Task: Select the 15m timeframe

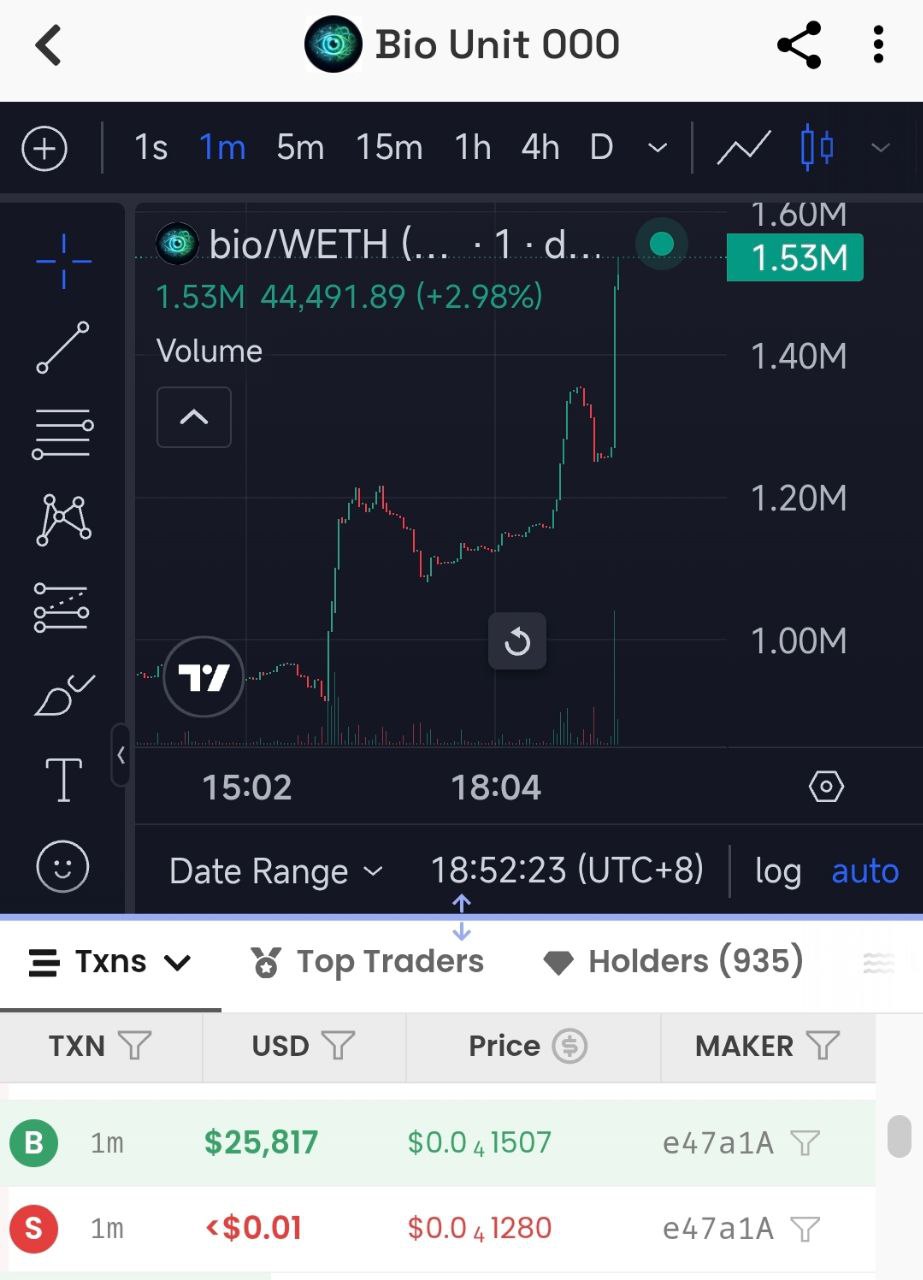Action: click(389, 148)
